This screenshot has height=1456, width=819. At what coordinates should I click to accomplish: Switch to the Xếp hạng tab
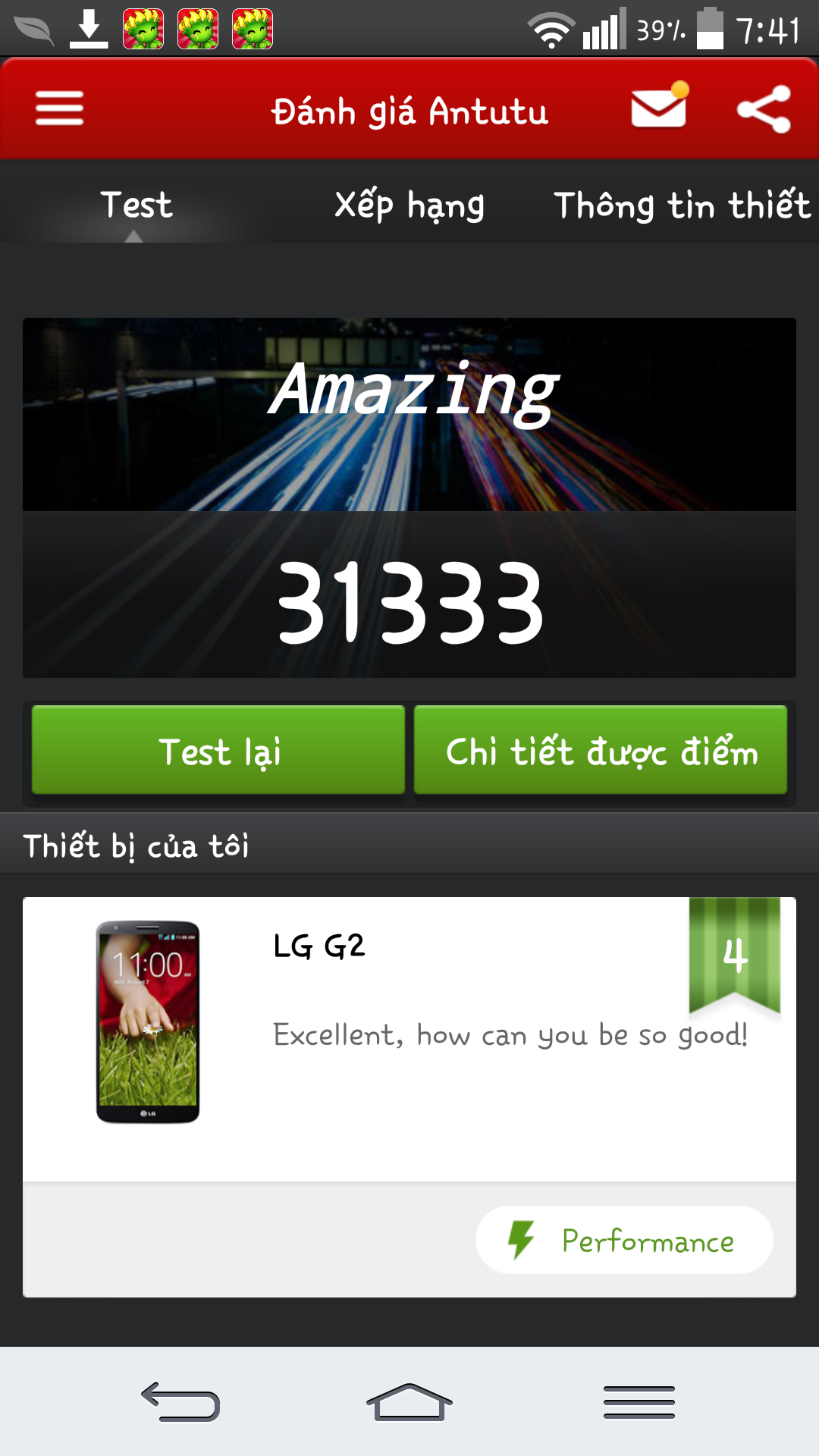409,205
